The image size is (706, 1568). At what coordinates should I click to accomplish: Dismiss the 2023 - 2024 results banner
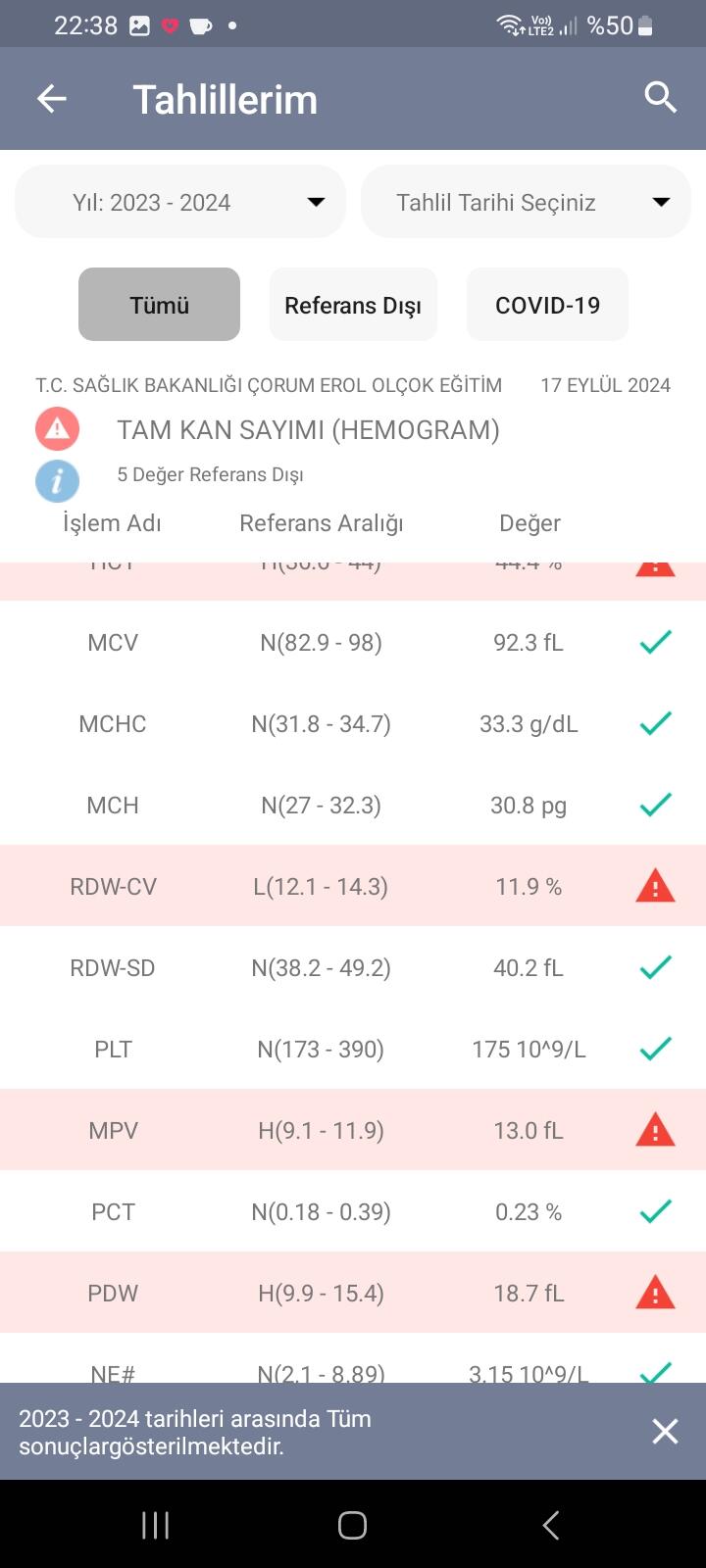coord(665,1432)
